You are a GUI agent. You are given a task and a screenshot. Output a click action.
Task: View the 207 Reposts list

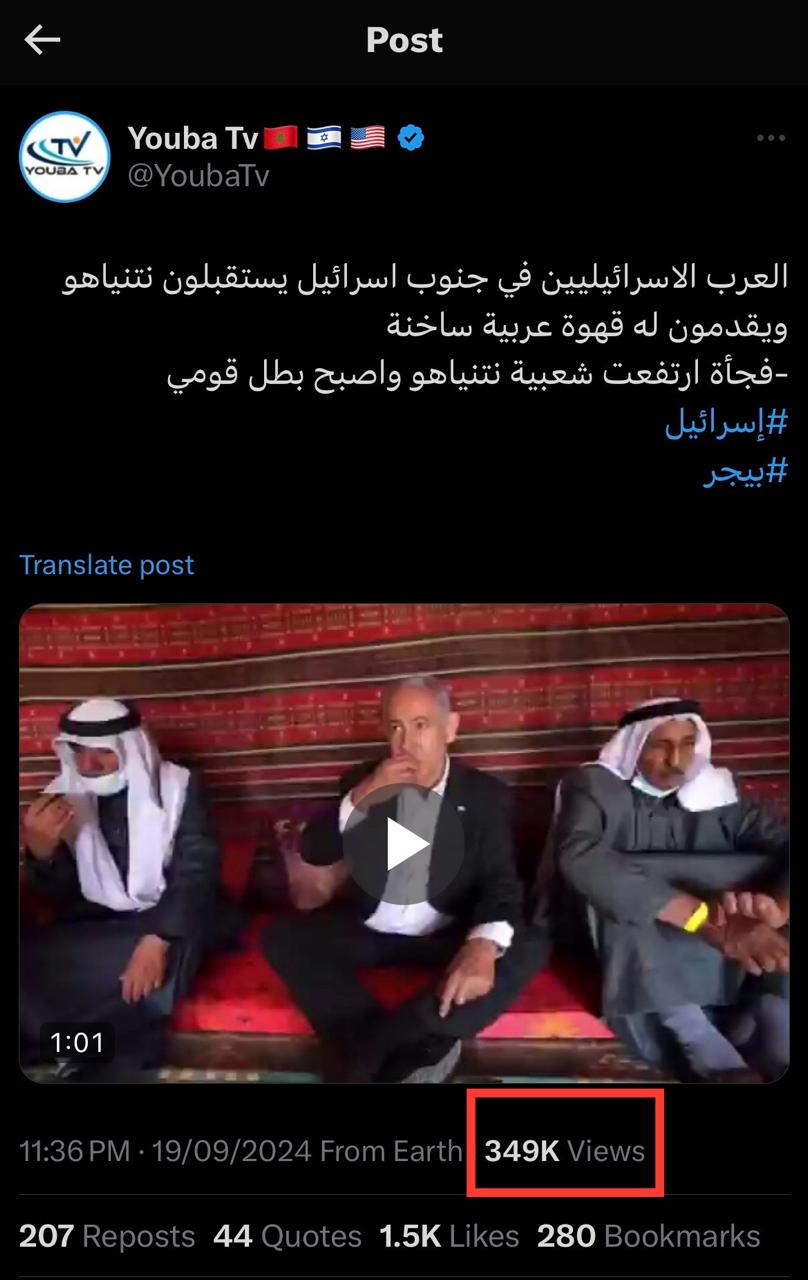tap(107, 1236)
